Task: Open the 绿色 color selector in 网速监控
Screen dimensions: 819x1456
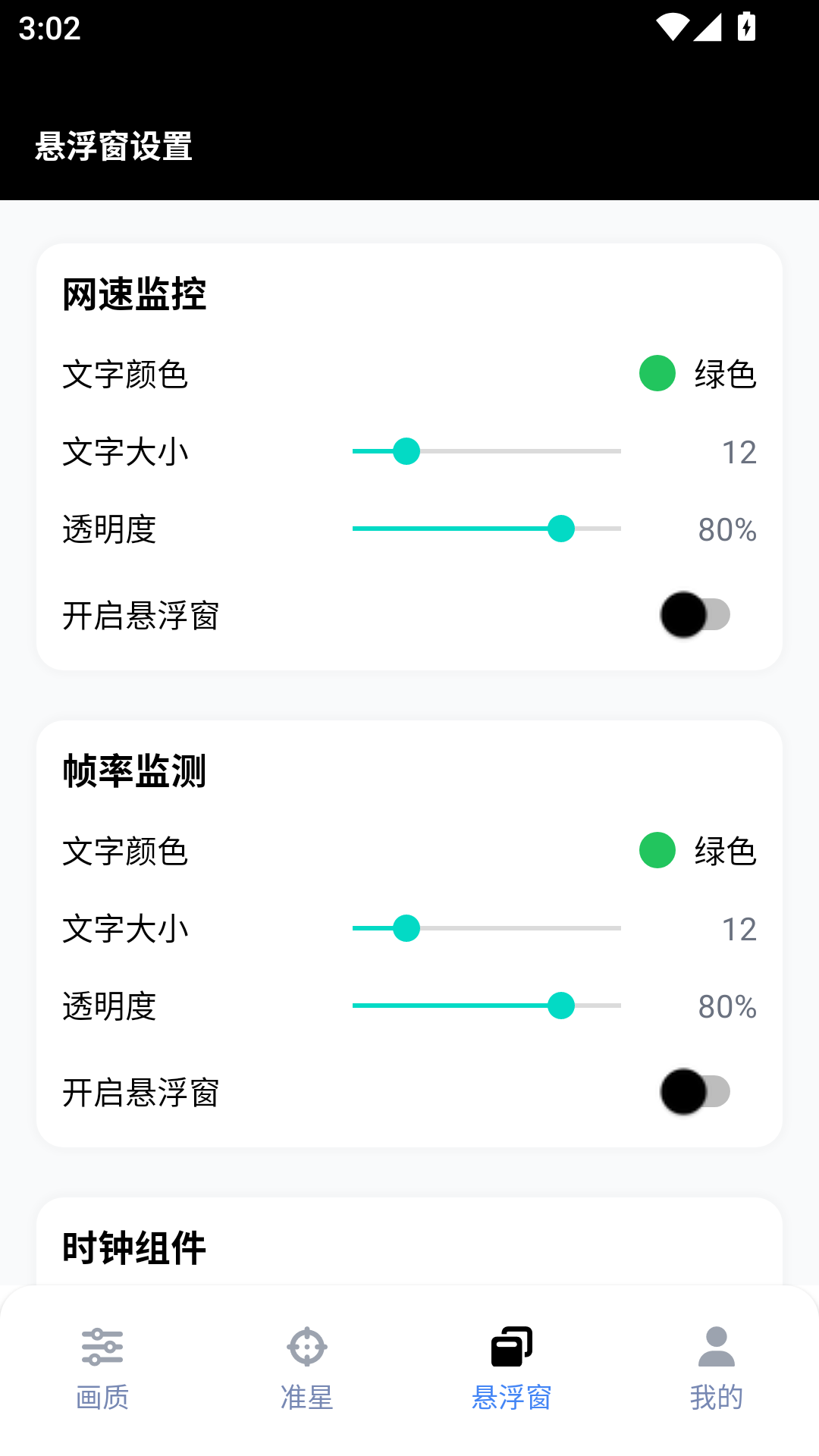Action: pyautogui.click(x=723, y=373)
